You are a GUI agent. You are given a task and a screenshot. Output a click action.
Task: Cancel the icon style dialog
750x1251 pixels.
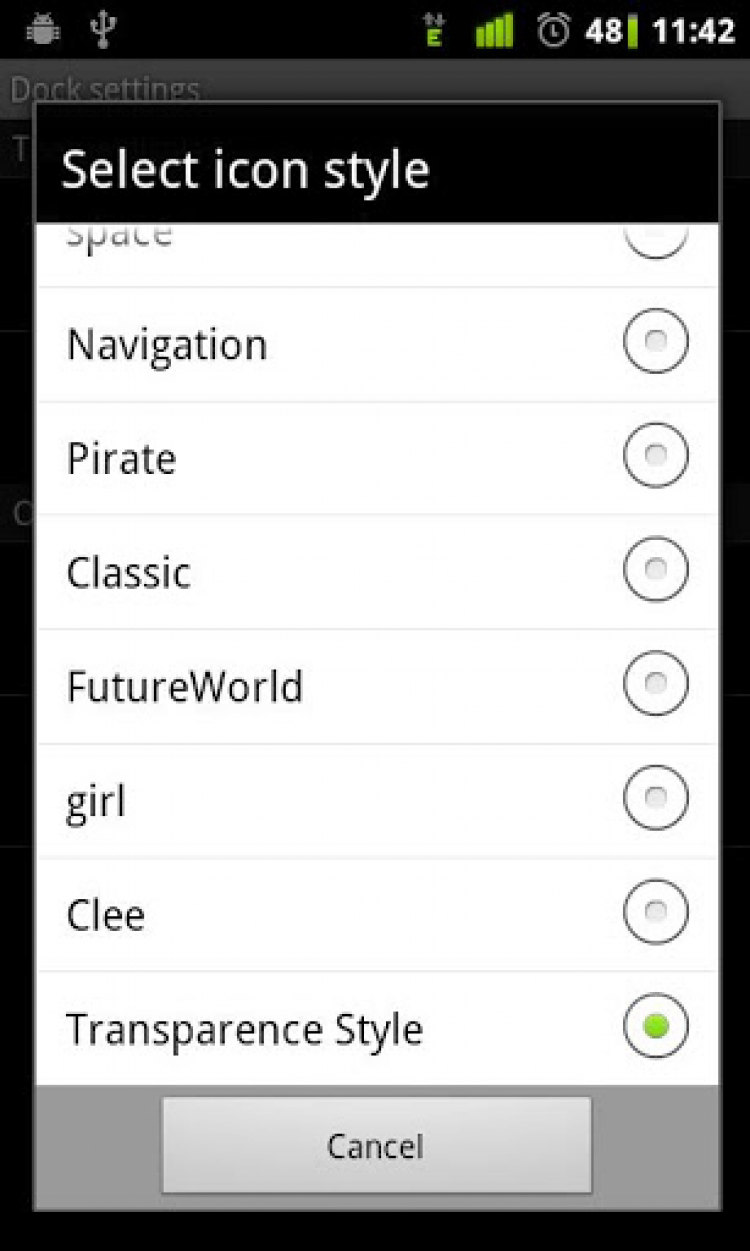pyautogui.click(x=376, y=1145)
